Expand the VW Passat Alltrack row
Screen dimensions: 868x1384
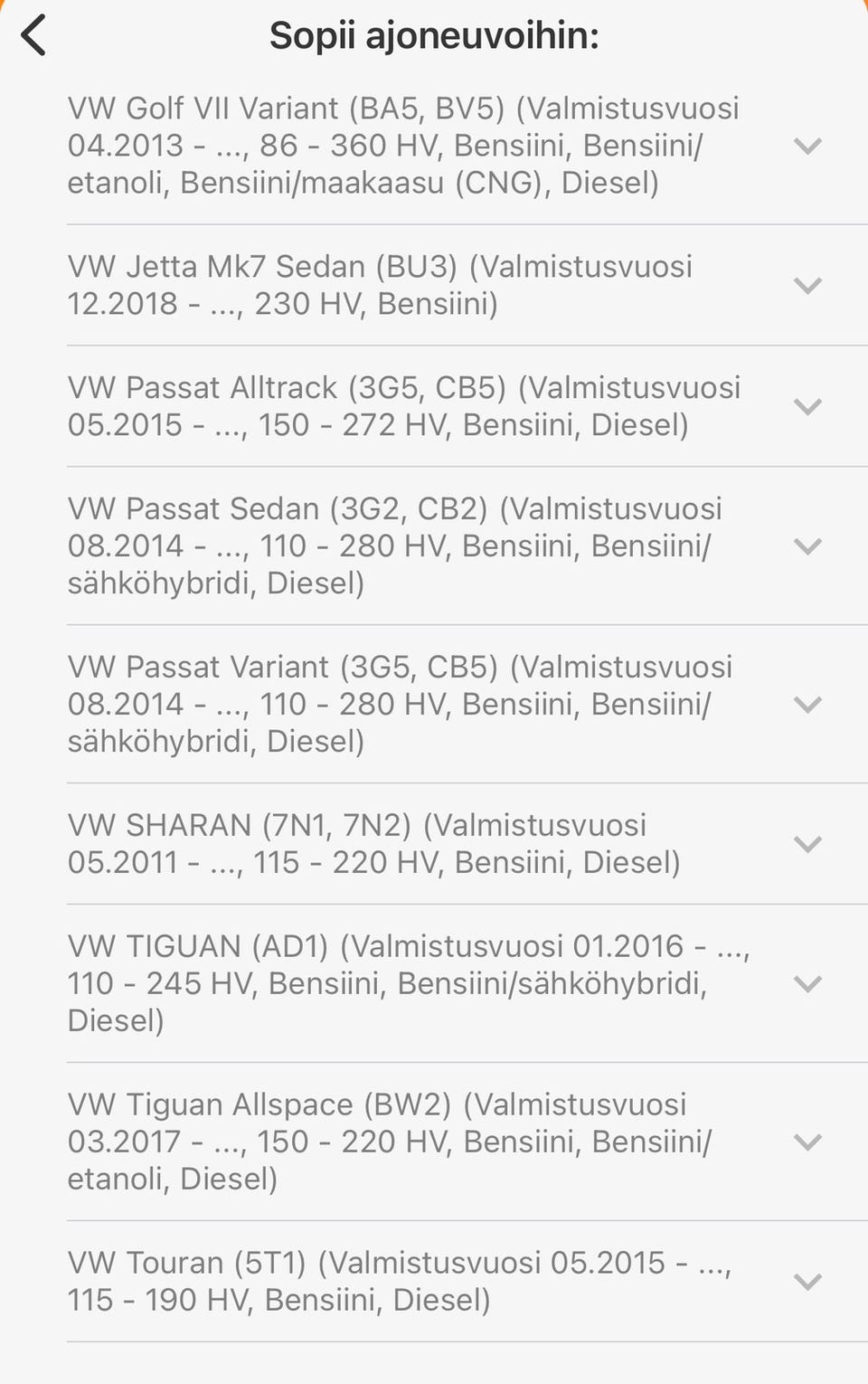(807, 406)
